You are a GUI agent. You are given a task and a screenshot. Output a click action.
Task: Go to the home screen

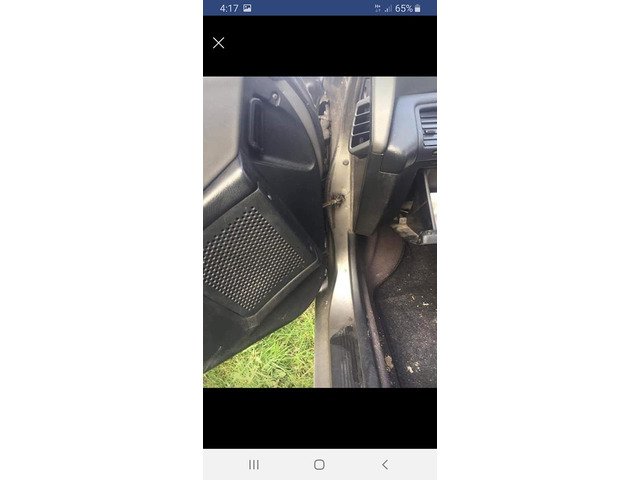click(x=319, y=464)
